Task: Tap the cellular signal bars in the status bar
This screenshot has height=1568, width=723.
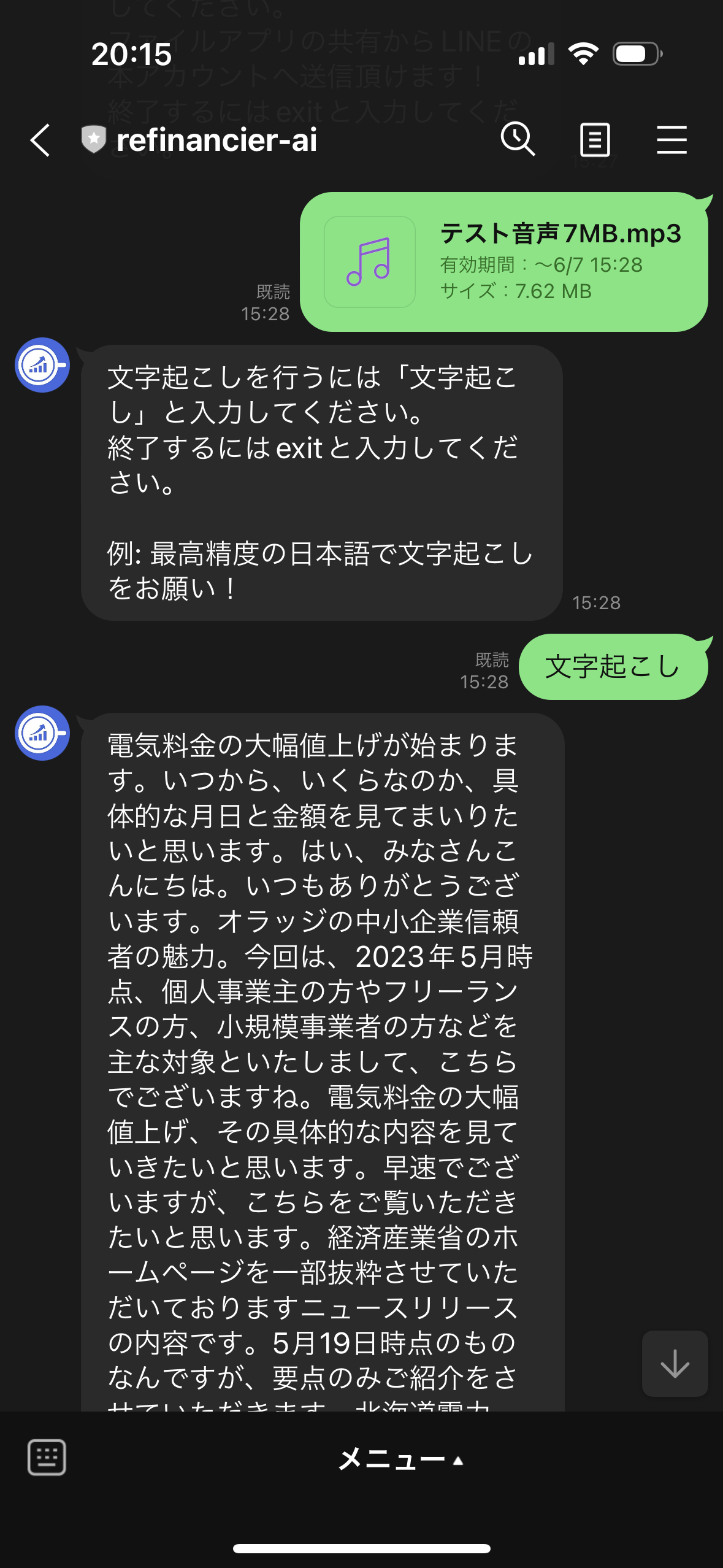Action: (x=537, y=55)
